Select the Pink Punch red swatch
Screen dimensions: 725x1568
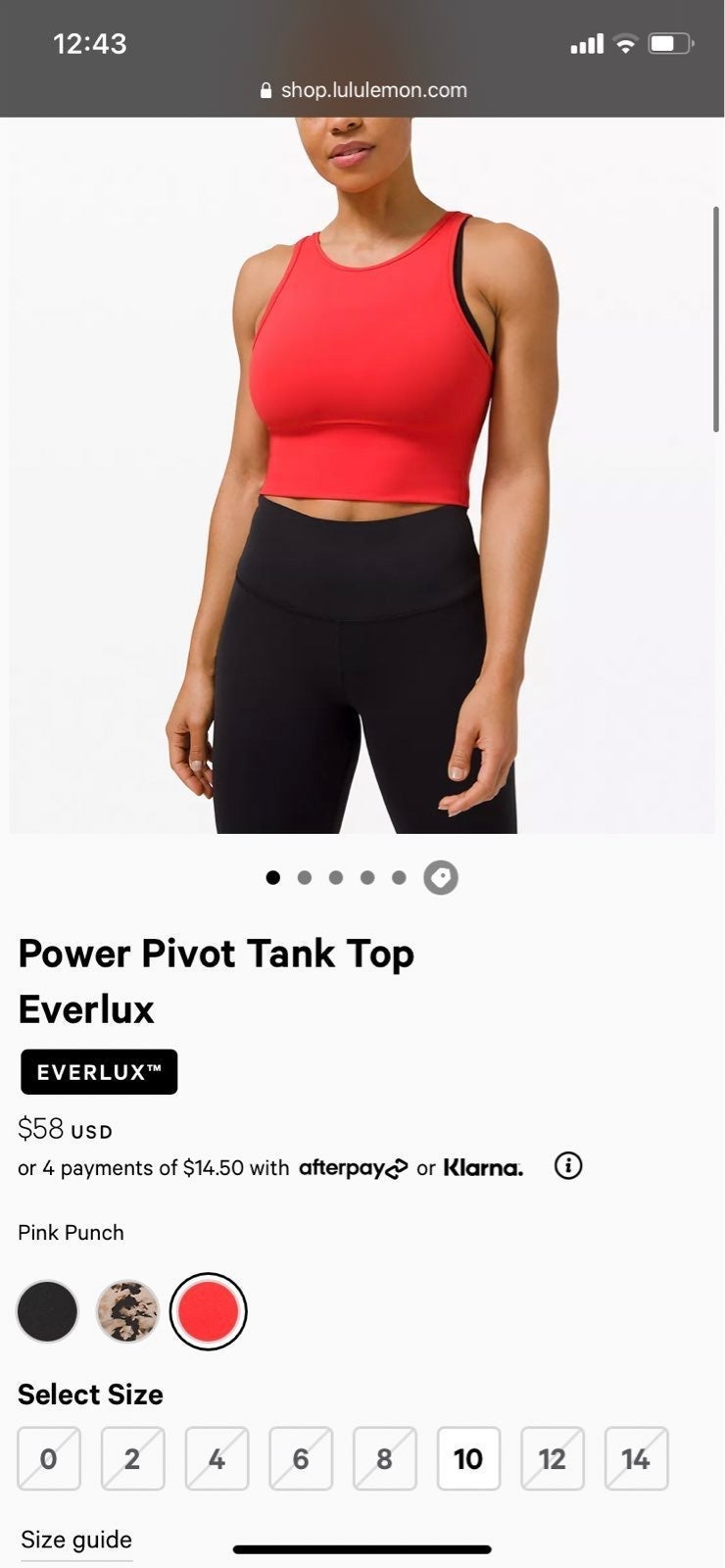pyautogui.click(x=209, y=1311)
